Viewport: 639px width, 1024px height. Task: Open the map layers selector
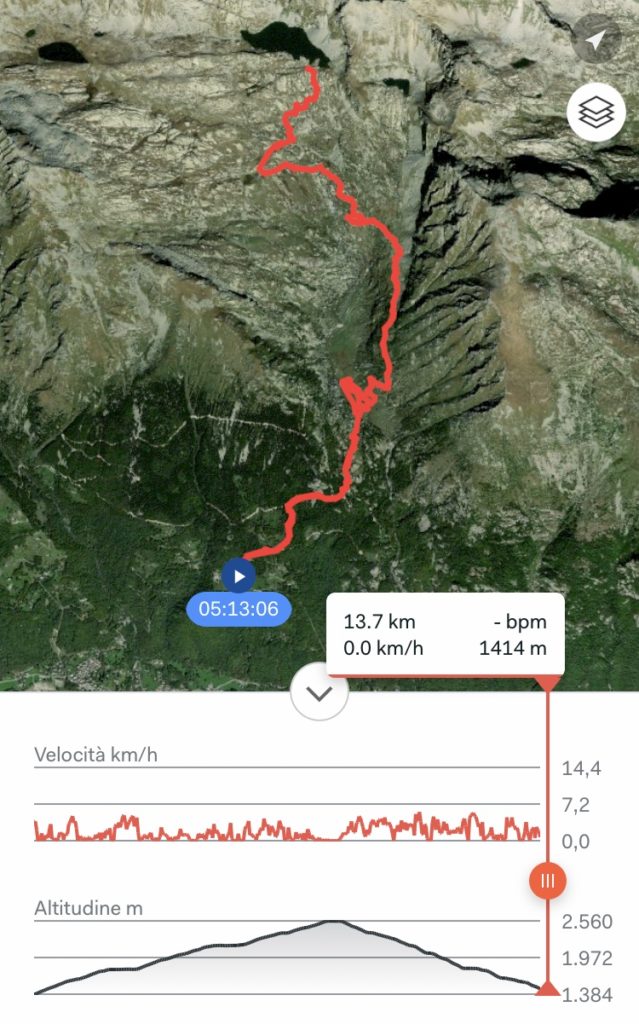coord(596,113)
